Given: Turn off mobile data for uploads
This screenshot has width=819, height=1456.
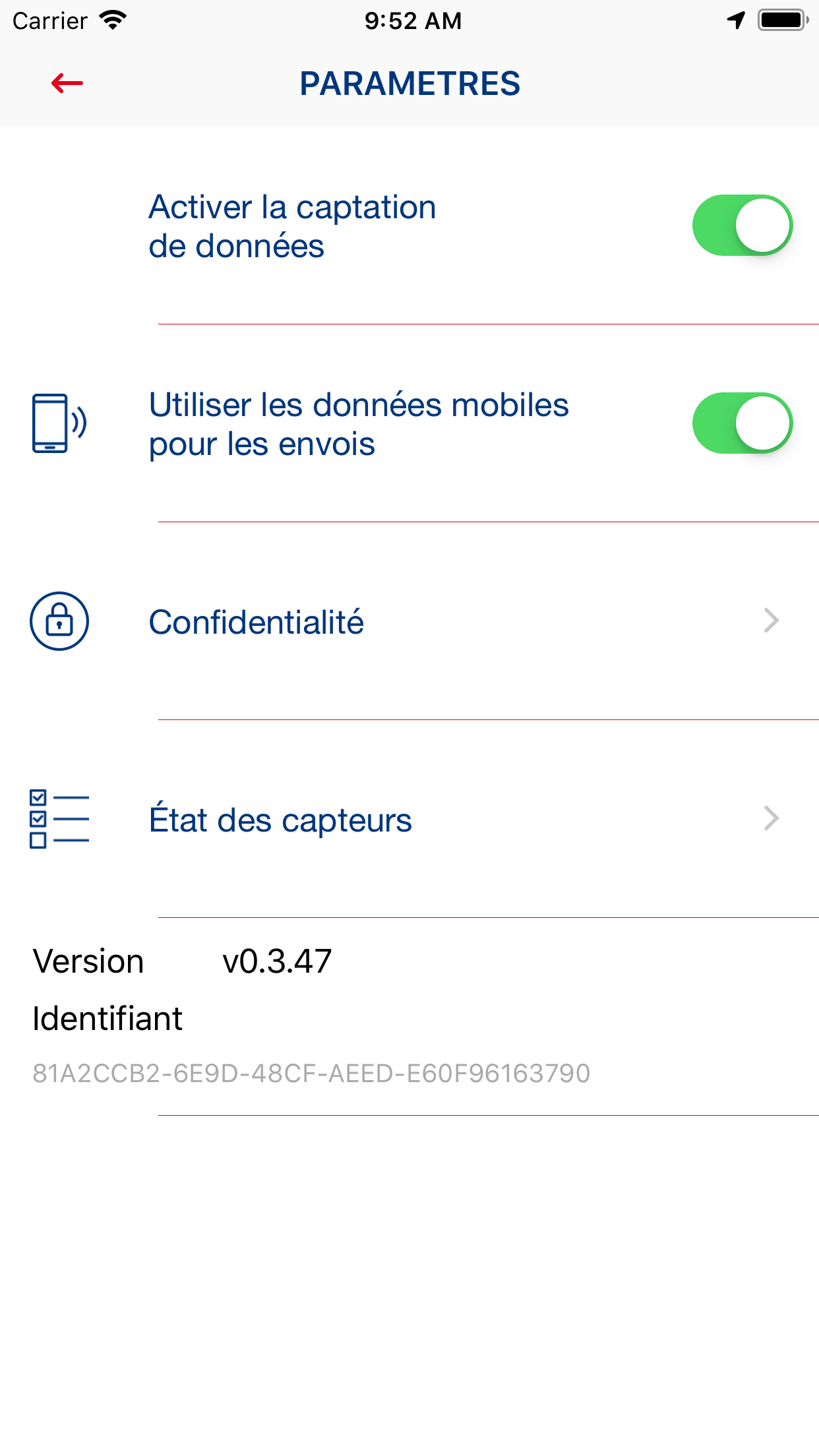Looking at the screenshot, I should pos(741,423).
